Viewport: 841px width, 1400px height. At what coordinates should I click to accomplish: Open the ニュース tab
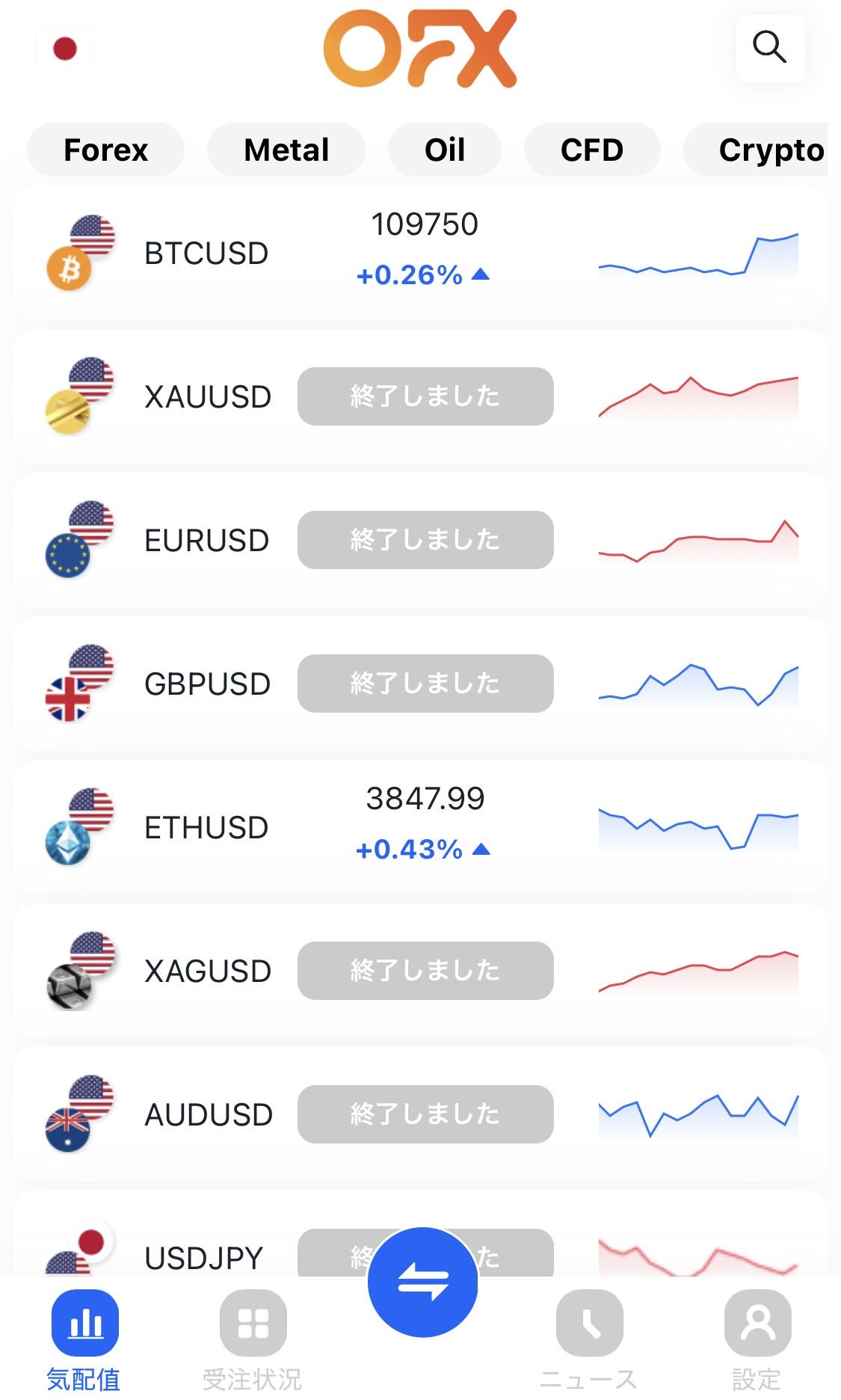[x=589, y=1339]
